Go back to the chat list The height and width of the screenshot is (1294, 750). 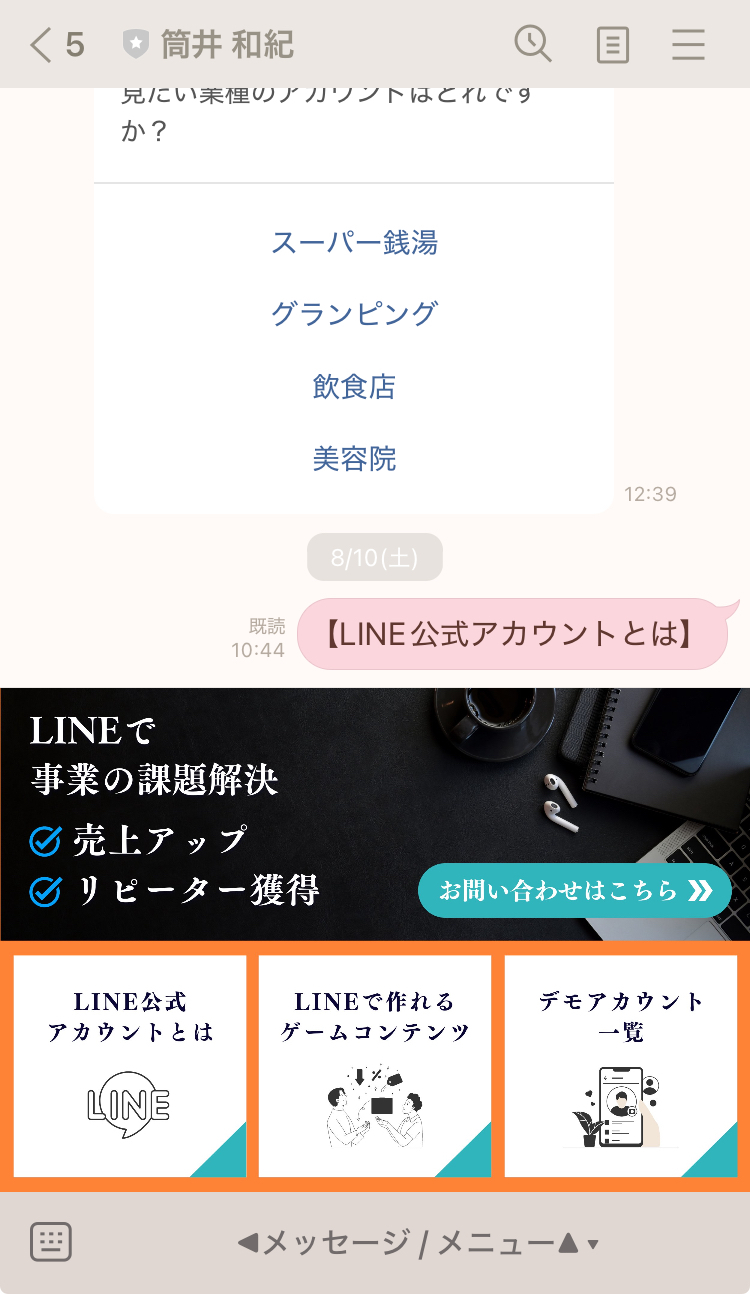pos(42,45)
